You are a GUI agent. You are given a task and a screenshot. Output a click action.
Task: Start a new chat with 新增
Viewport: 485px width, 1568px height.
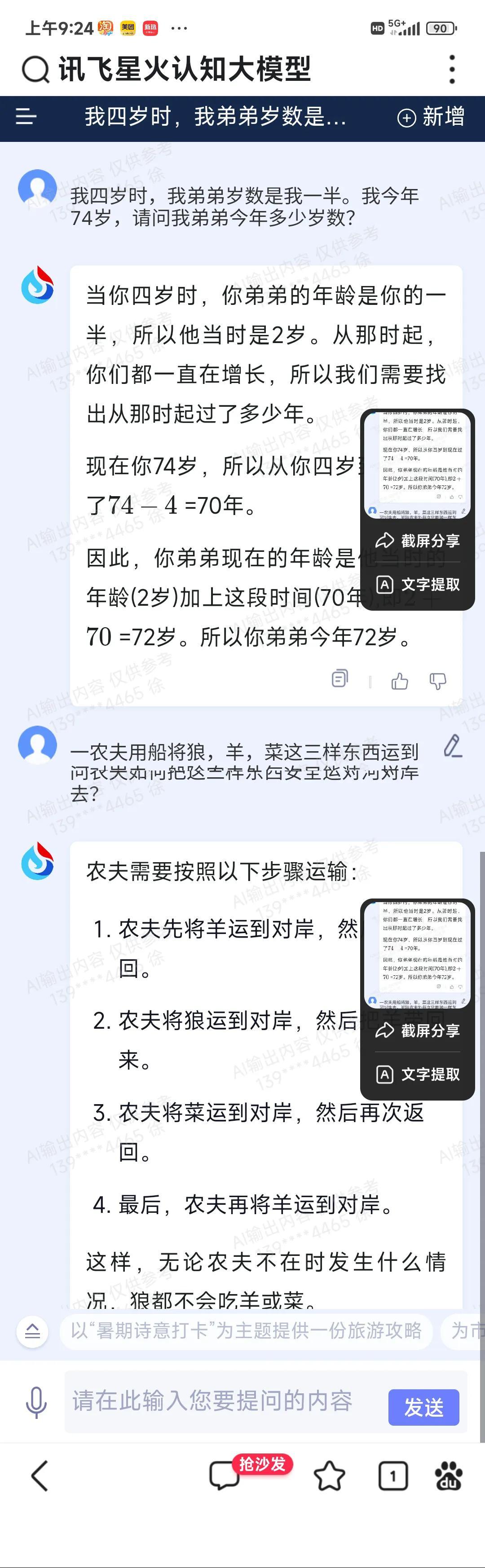431,116
